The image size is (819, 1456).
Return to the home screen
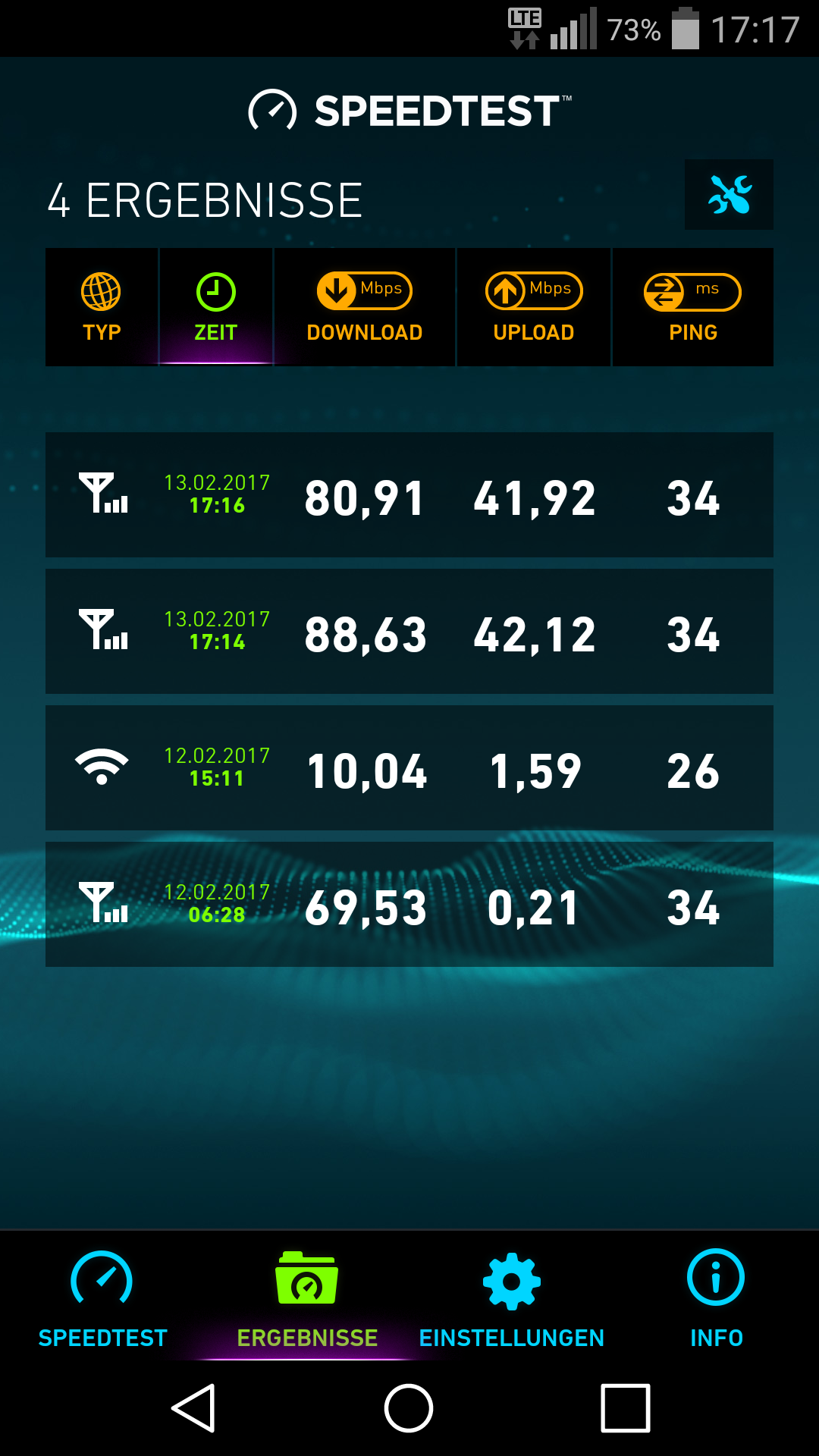coord(409,1408)
